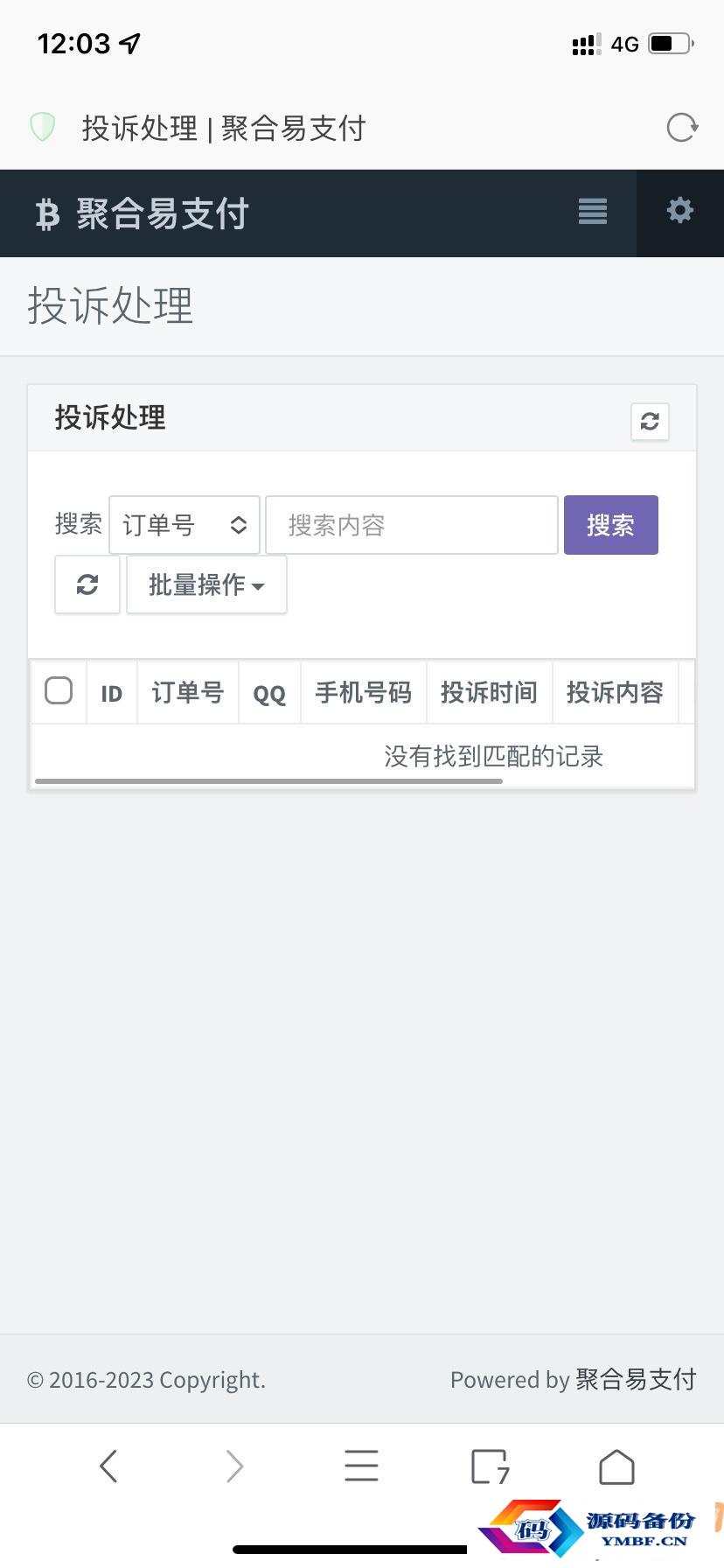The height and width of the screenshot is (1568, 724).
Task: Tick the select-all checkbox in table header
Action: tap(59, 690)
